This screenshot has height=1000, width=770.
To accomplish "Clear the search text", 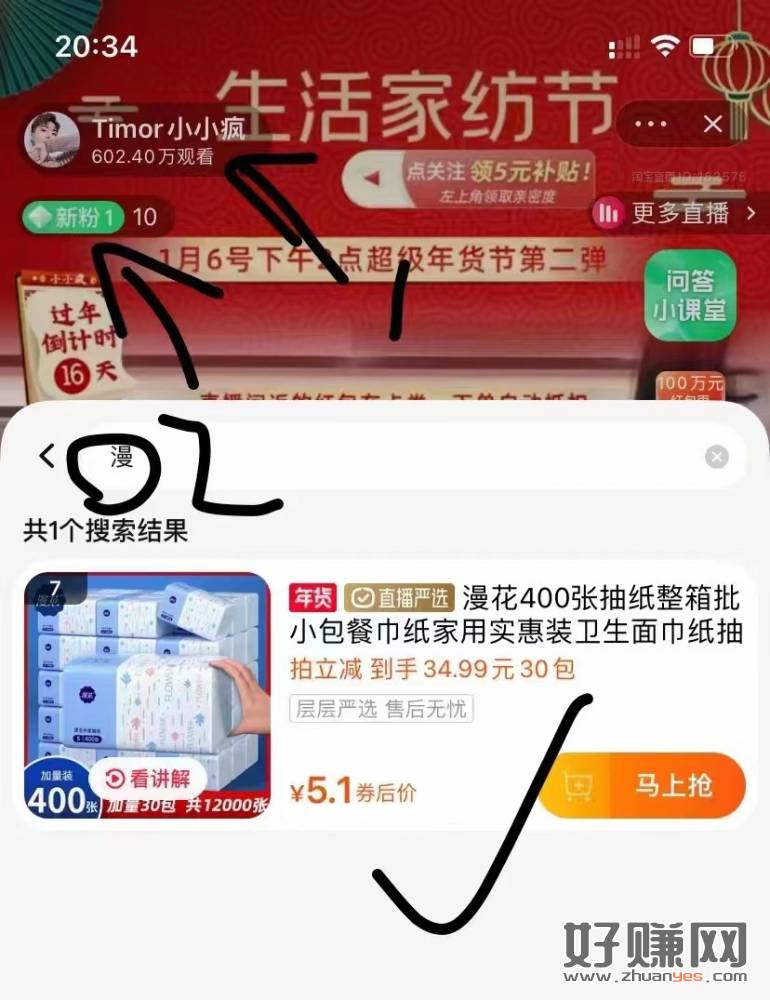I will [x=716, y=458].
